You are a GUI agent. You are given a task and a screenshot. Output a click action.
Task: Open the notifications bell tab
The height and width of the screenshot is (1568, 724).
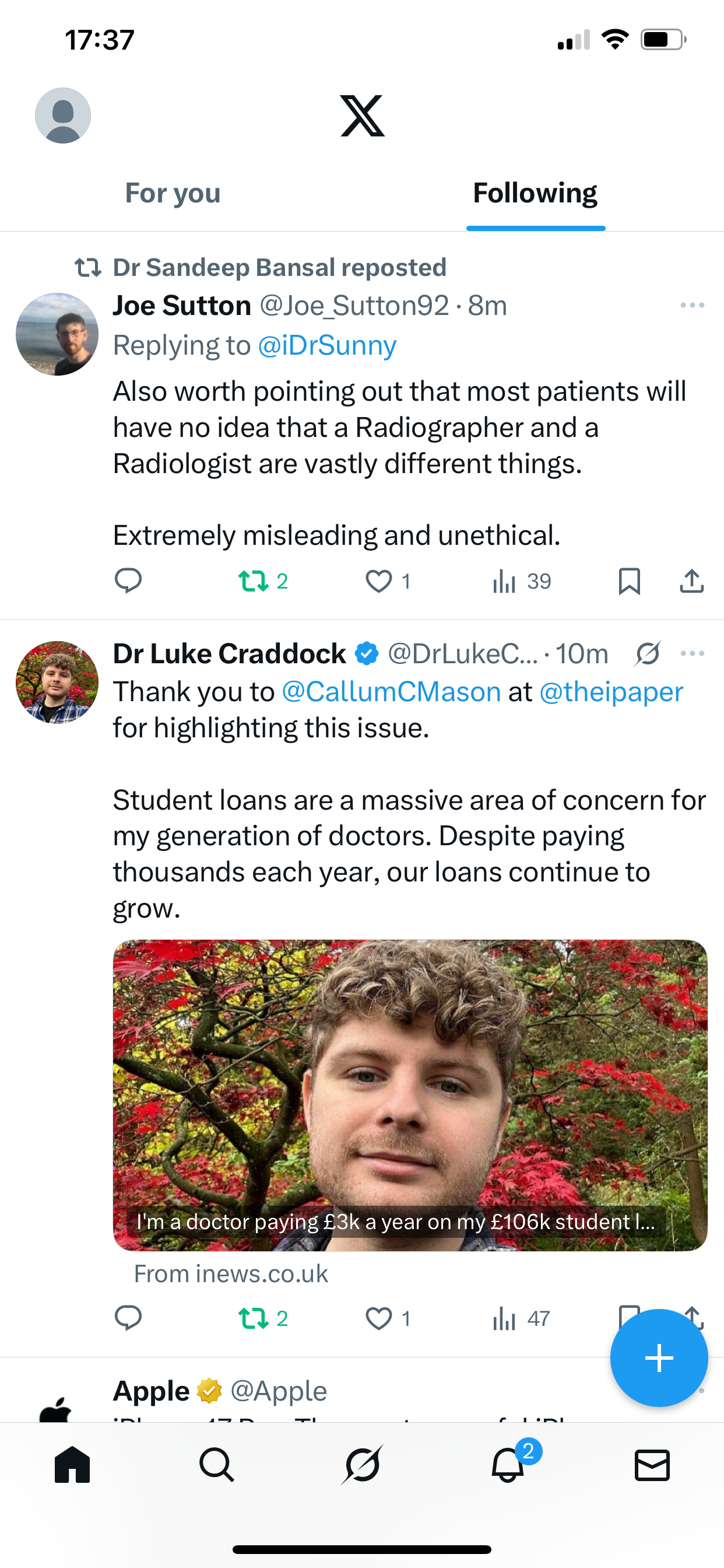(508, 1464)
